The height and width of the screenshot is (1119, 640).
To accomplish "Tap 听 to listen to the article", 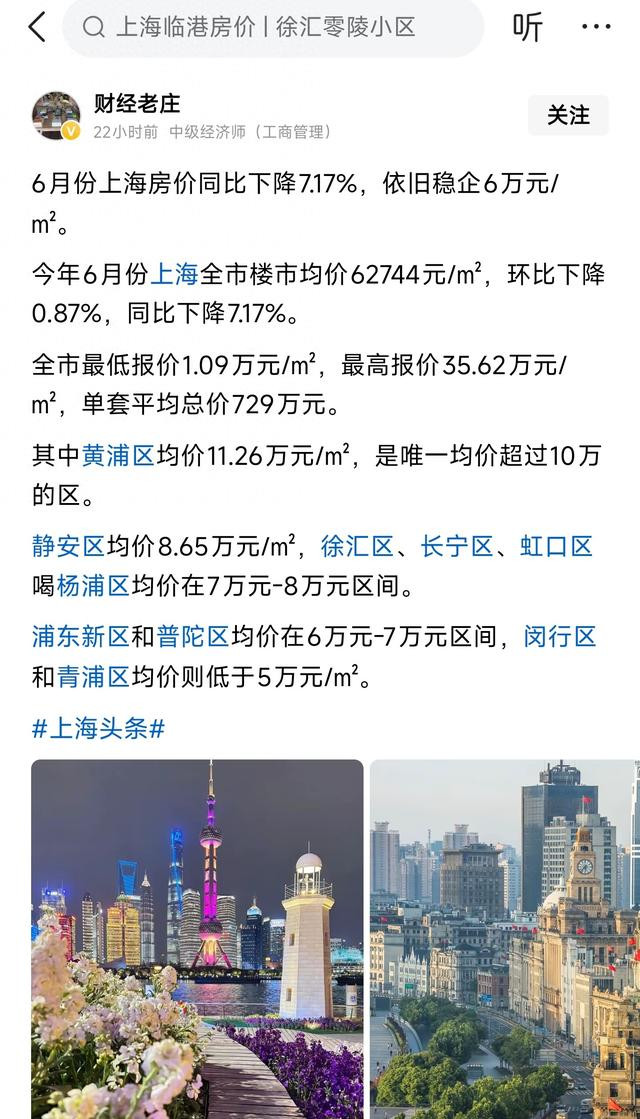I will [528, 27].
